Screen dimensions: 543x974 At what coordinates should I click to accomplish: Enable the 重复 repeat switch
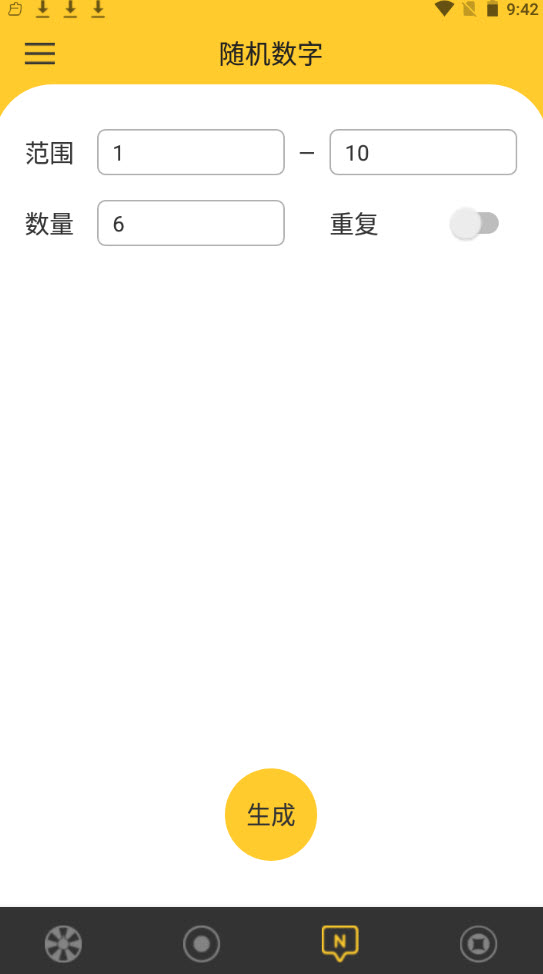tap(474, 224)
